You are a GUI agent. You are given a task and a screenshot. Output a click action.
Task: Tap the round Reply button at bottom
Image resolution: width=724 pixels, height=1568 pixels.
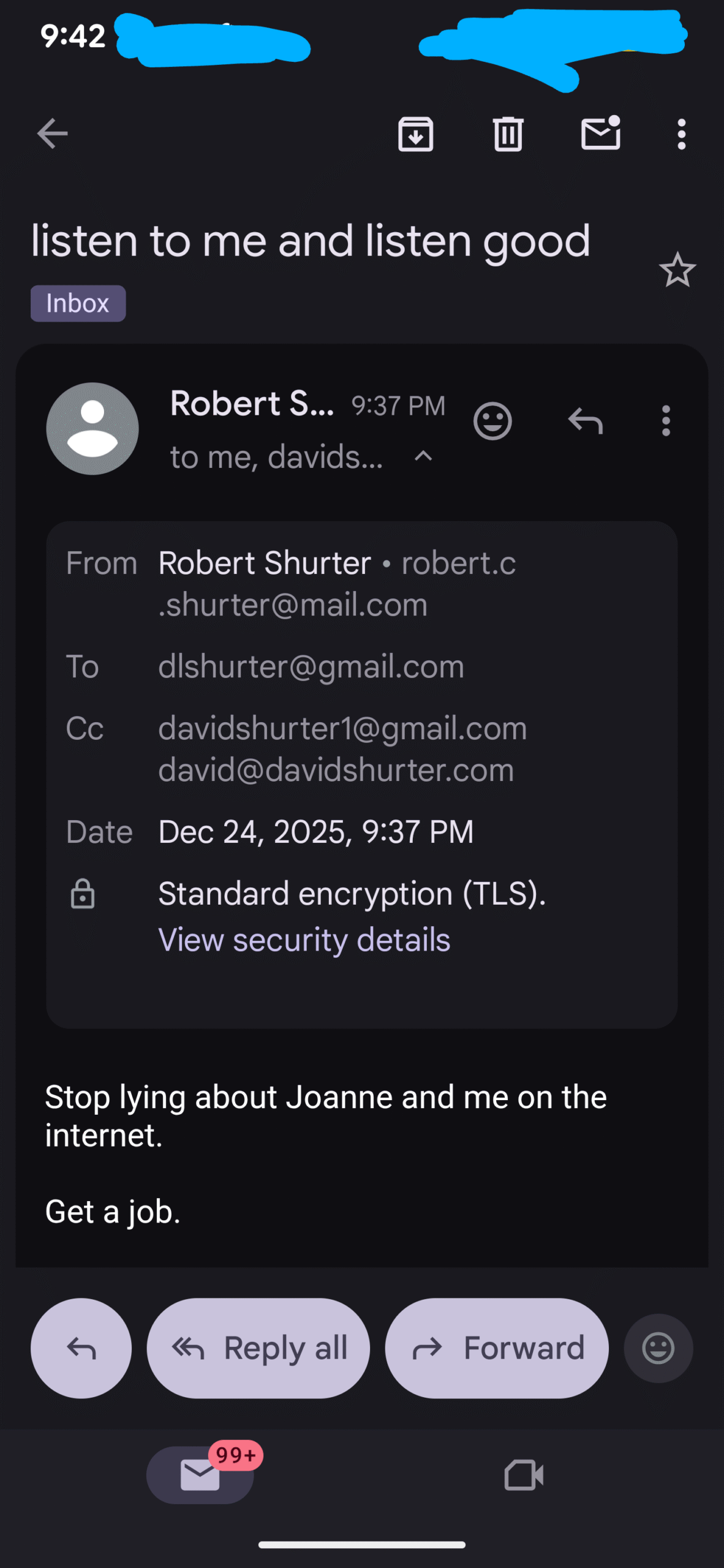[x=81, y=1348]
